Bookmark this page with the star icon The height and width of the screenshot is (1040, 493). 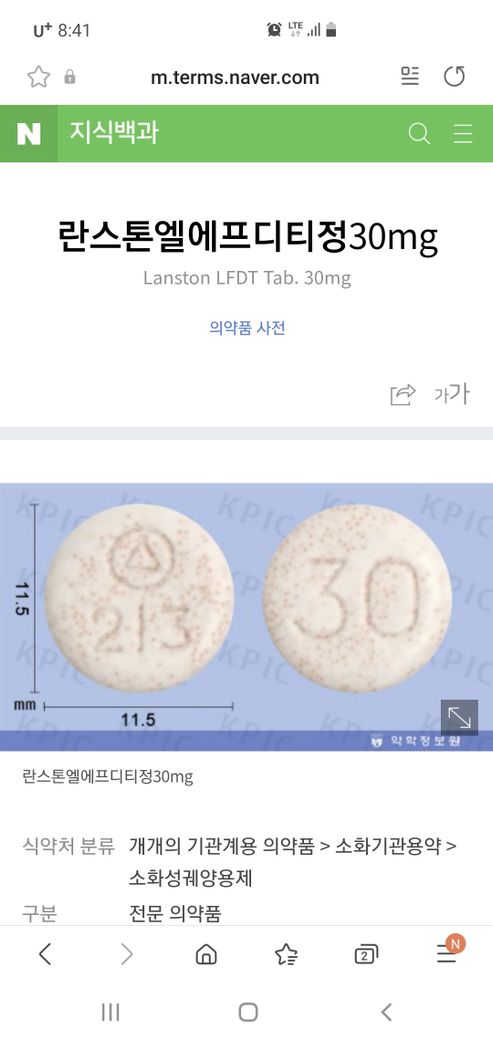[38, 78]
